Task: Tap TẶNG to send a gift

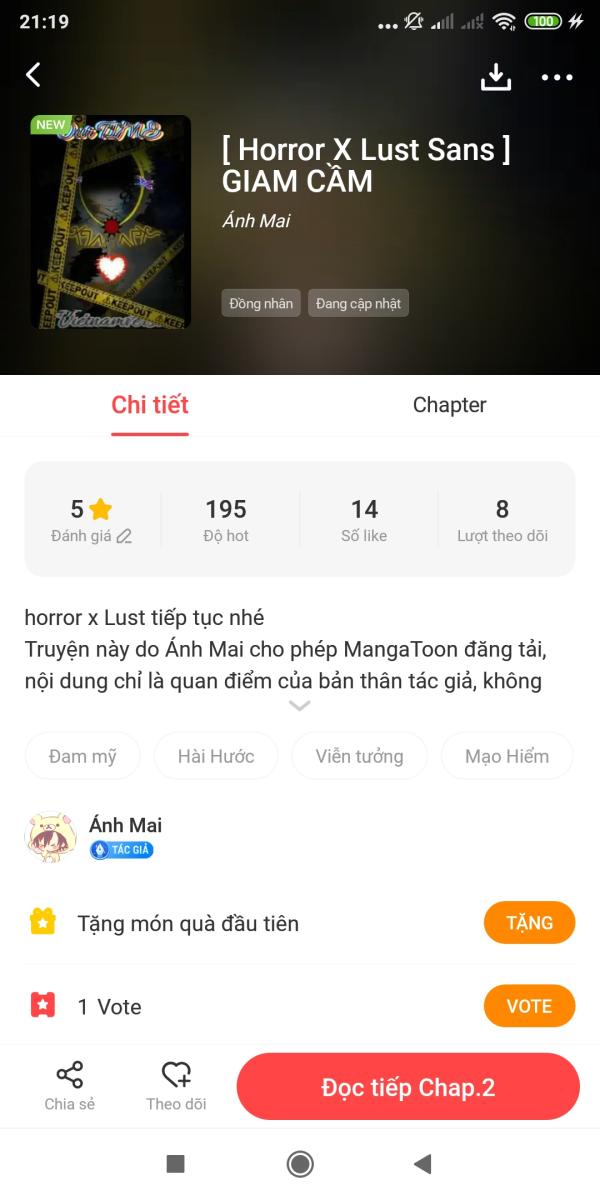Action: (529, 923)
